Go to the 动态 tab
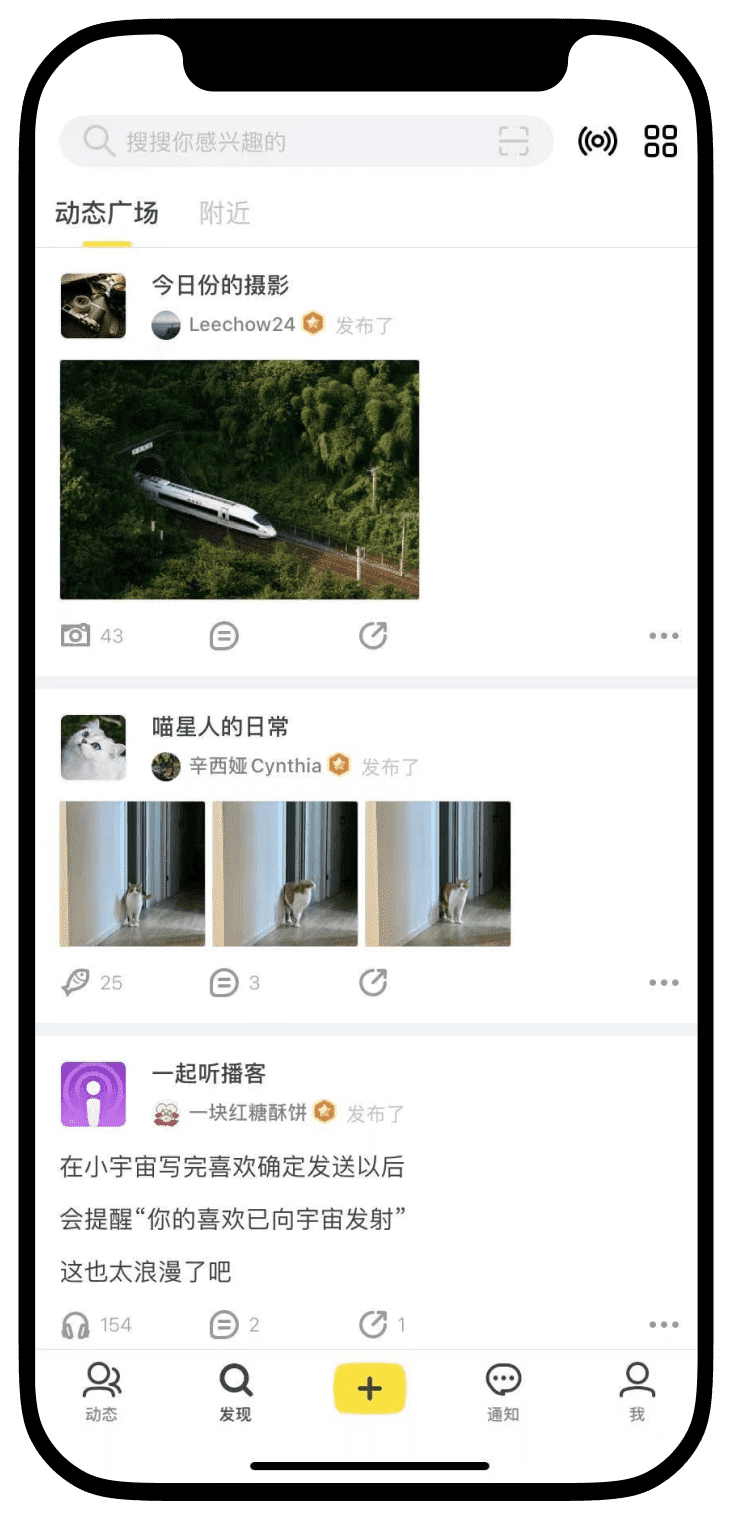The image size is (732, 1518). 101,1391
